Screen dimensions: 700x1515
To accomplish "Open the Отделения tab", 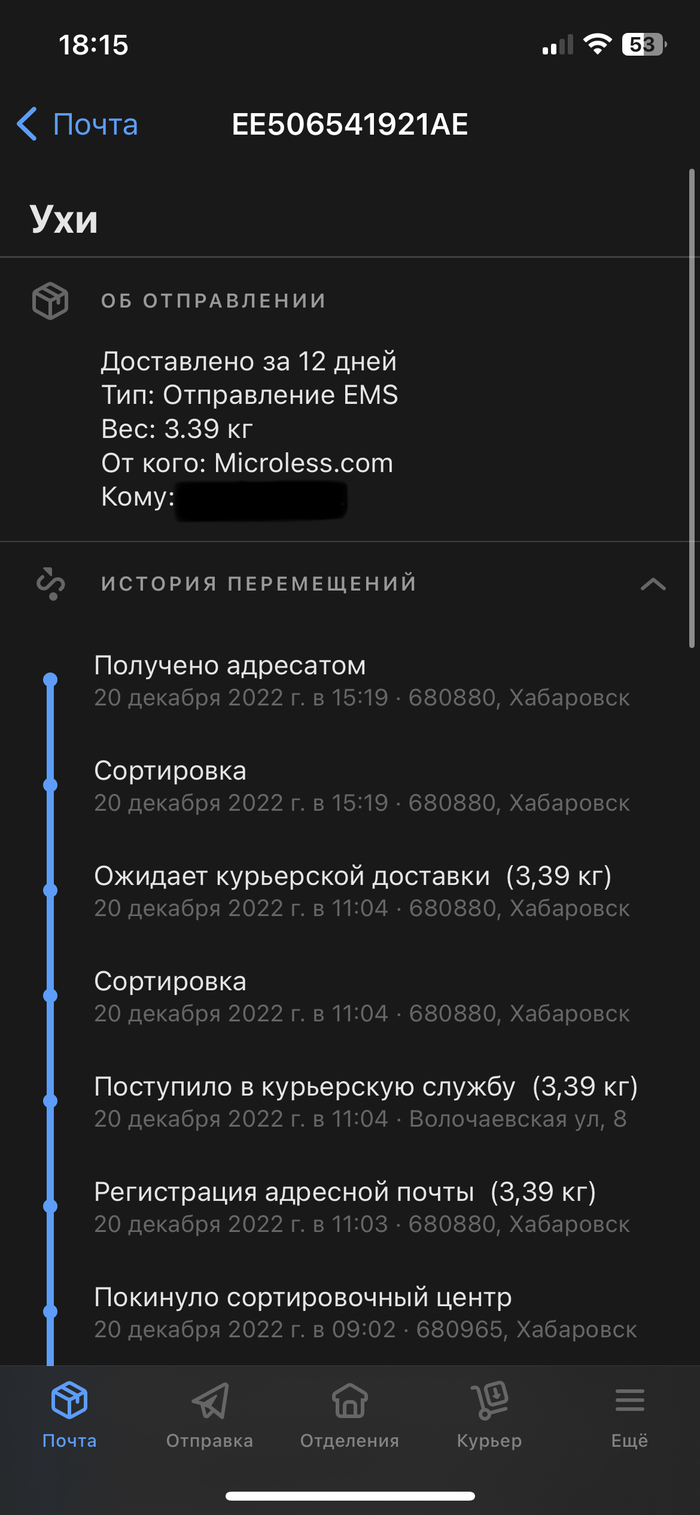I will click(349, 1415).
